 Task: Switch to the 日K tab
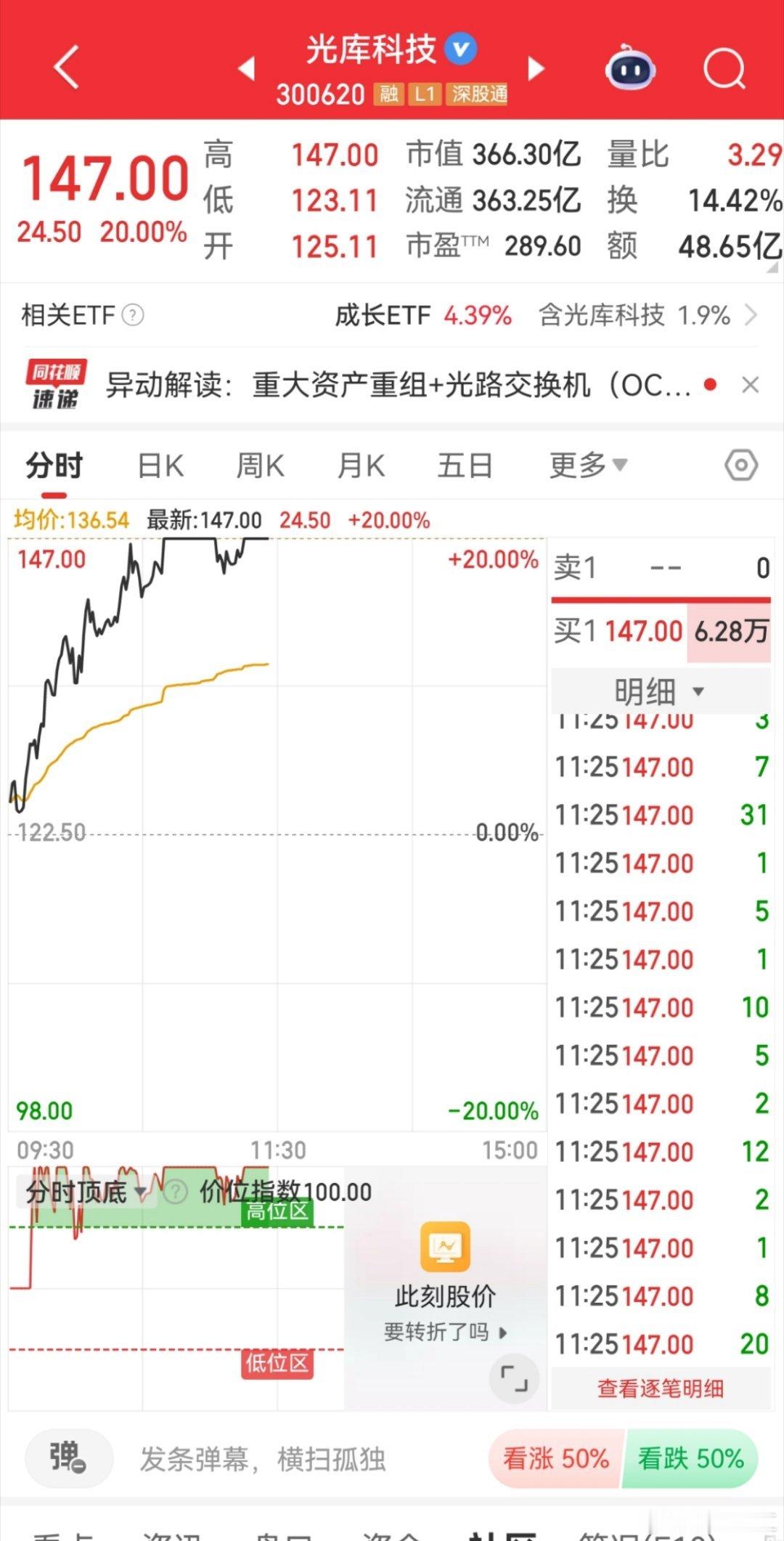point(160,465)
